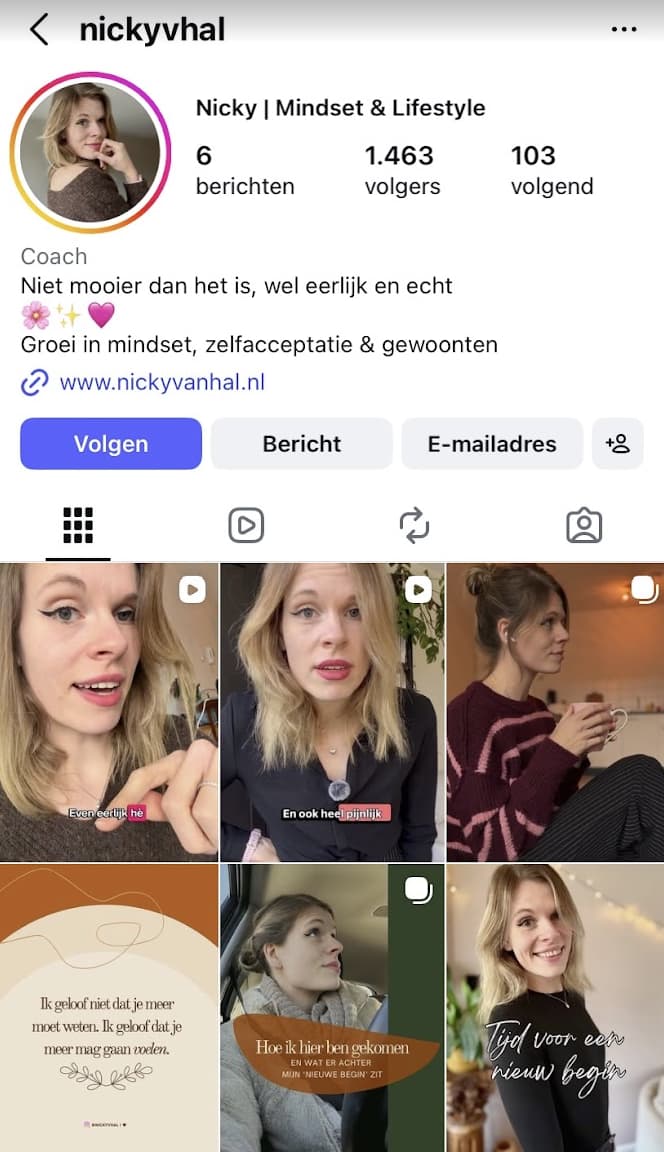The image size is (664, 1152).
Task: Show suggested accounts with add-person icon
Action: [x=618, y=444]
